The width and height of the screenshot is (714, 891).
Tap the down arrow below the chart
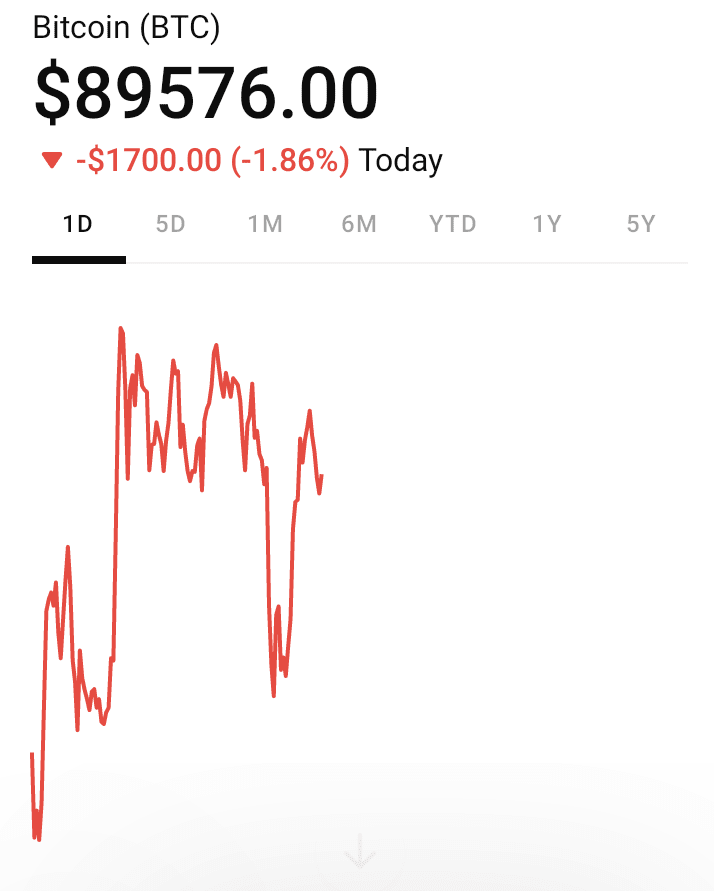tap(359, 853)
